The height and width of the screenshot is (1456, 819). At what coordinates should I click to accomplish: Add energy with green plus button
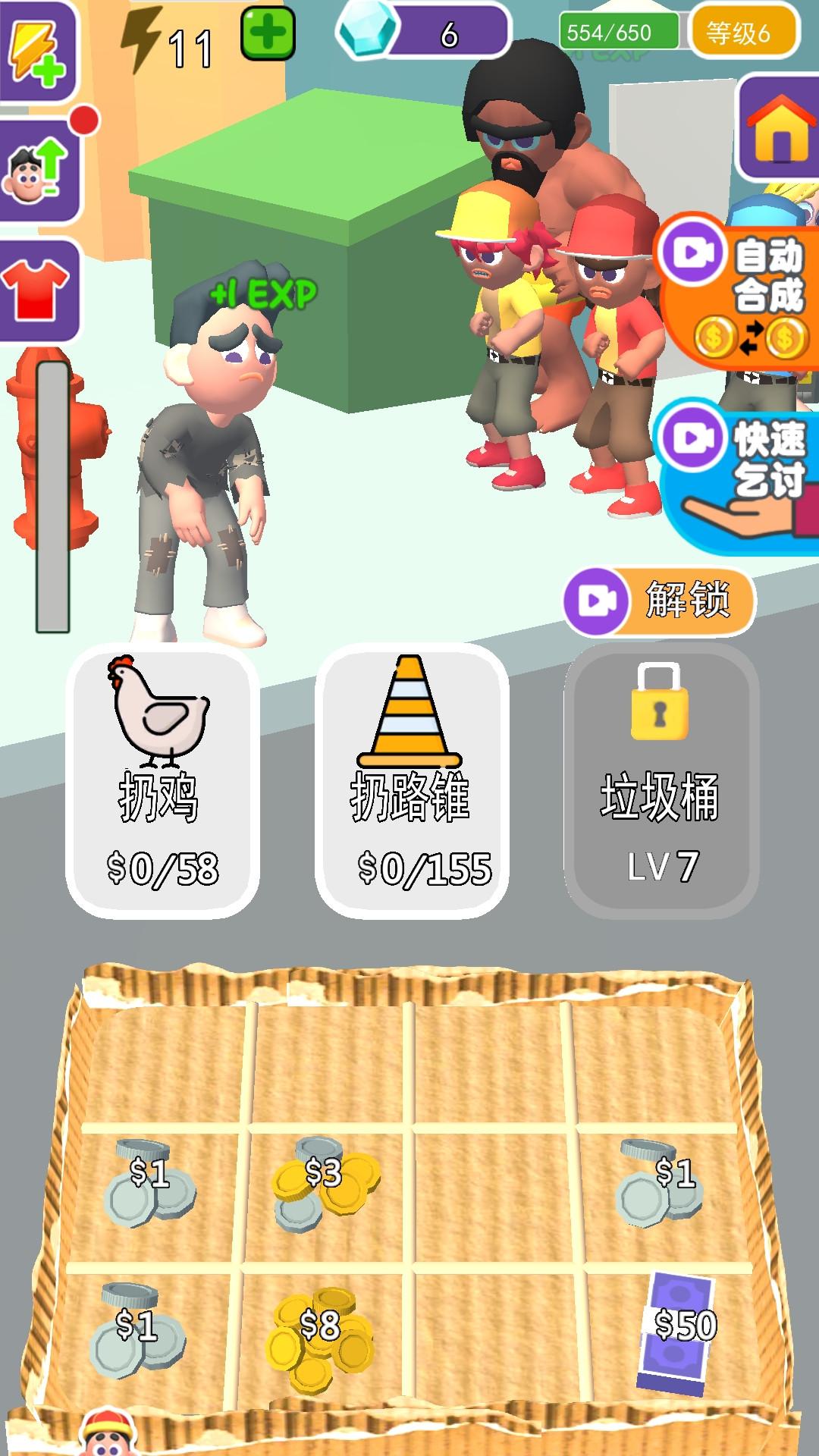267,33
